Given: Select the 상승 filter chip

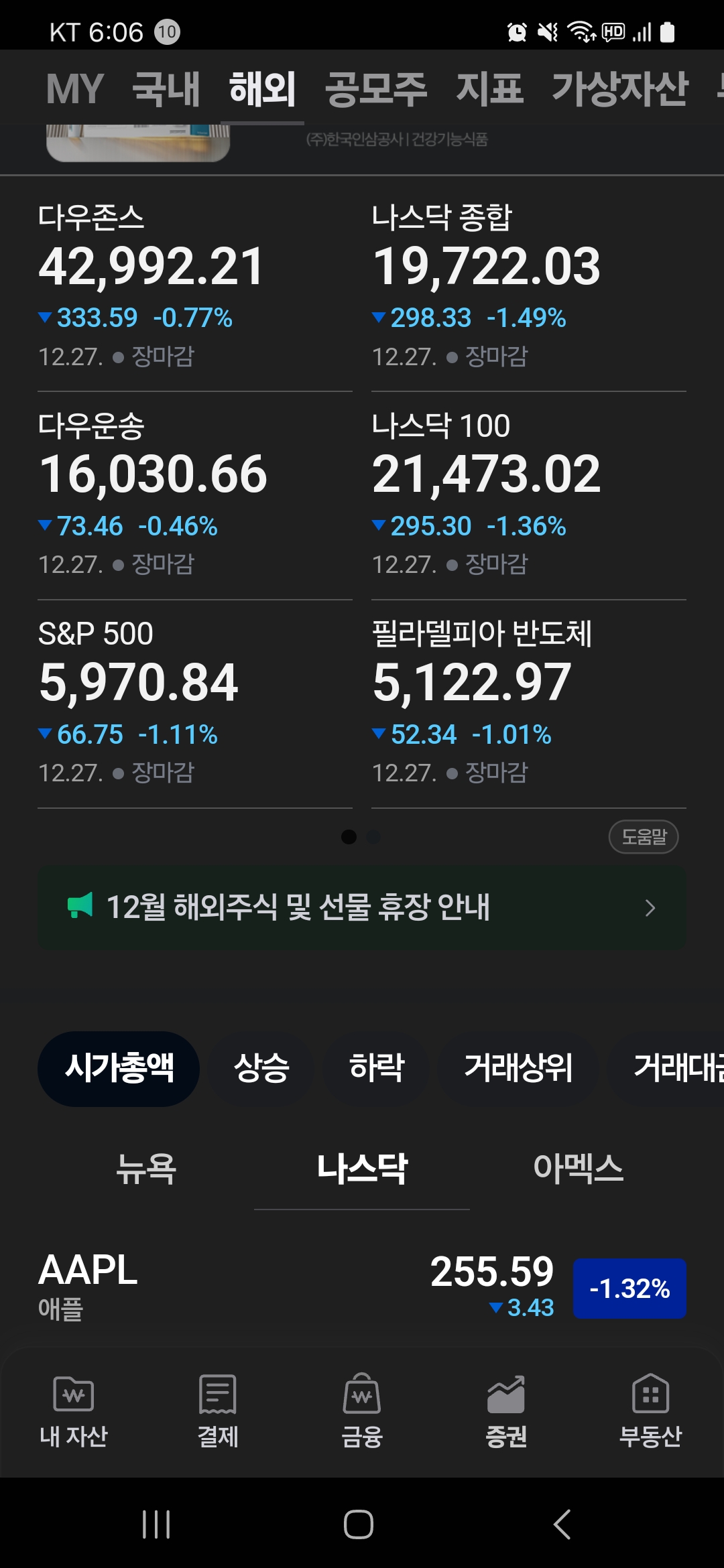Looking at the screenshot, I should [261, 1069].
